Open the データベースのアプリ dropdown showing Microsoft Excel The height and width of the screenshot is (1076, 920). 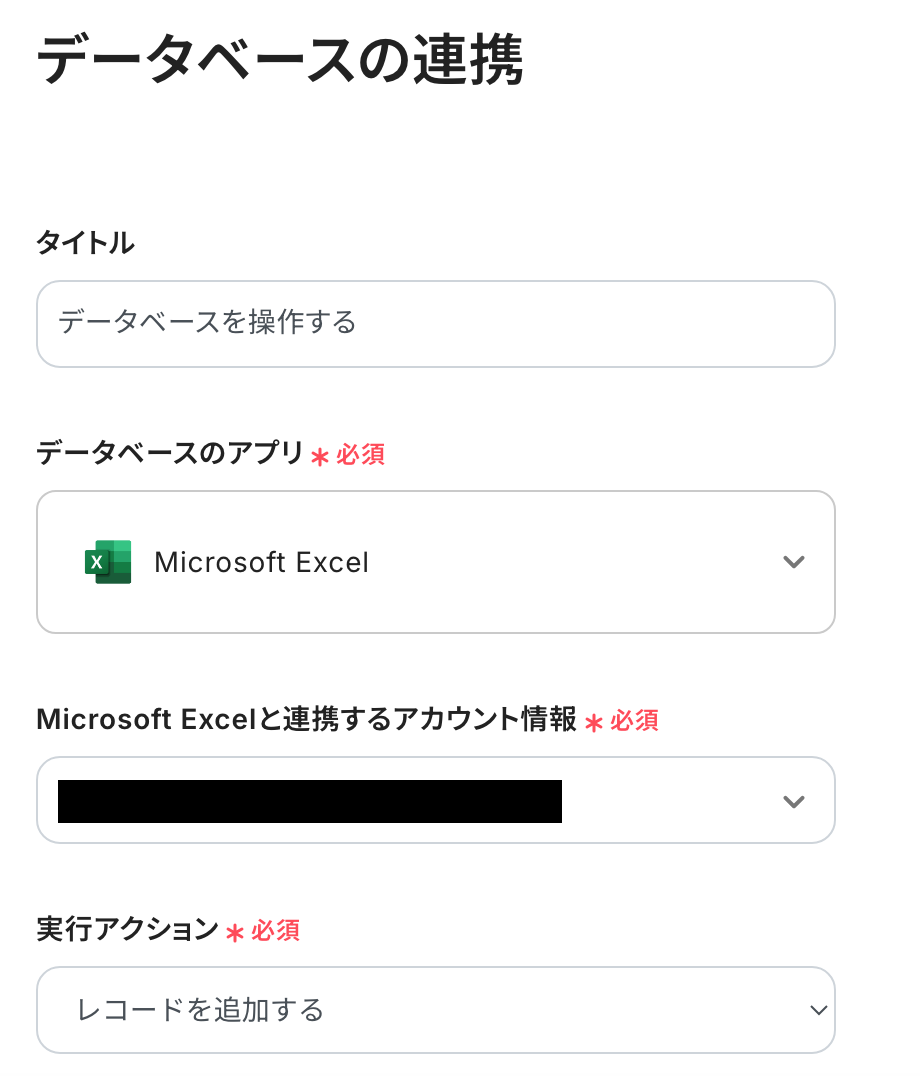click(435, 562)
